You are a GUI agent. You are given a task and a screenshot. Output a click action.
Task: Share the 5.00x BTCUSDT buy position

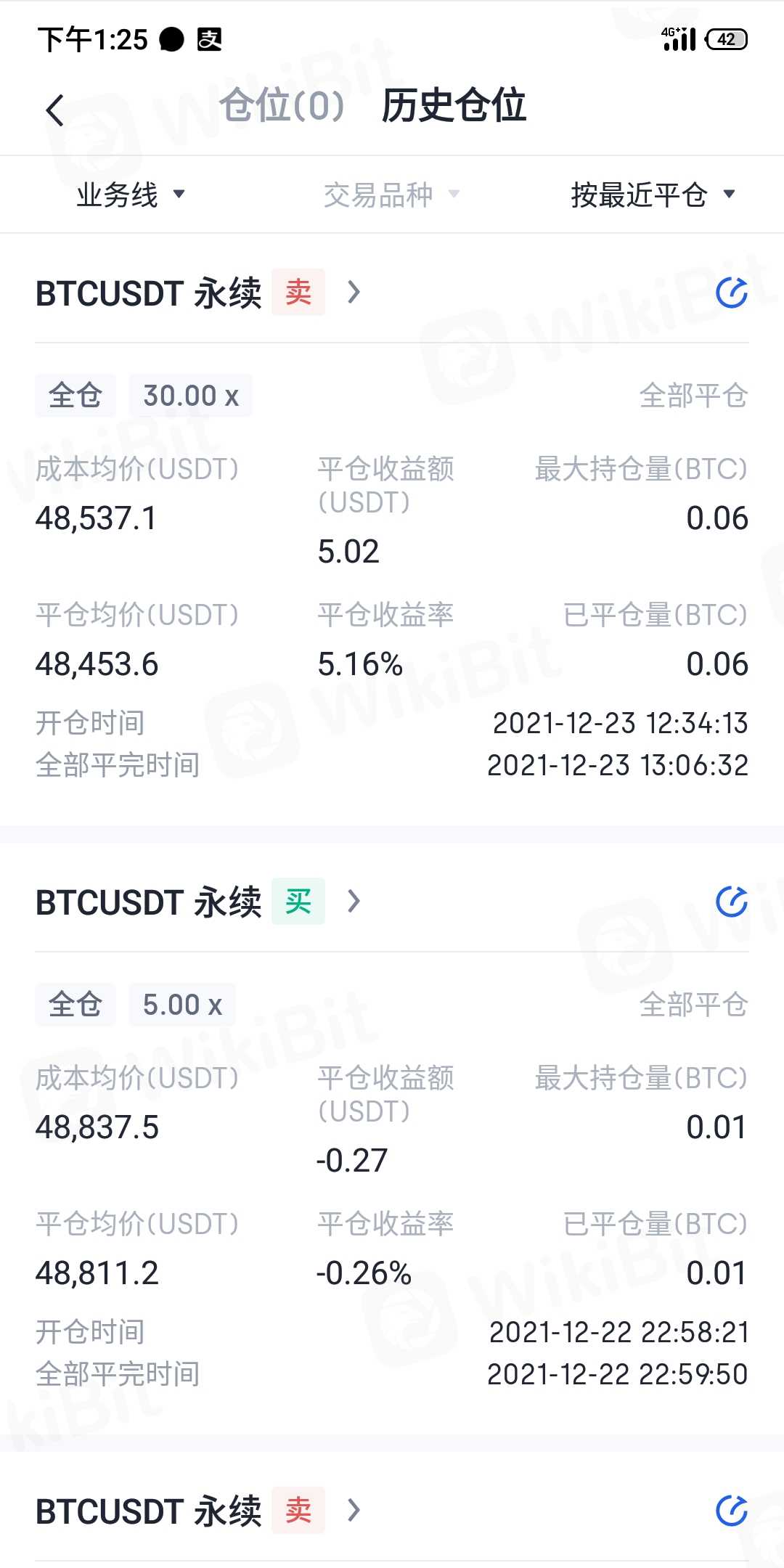(731, 902)
